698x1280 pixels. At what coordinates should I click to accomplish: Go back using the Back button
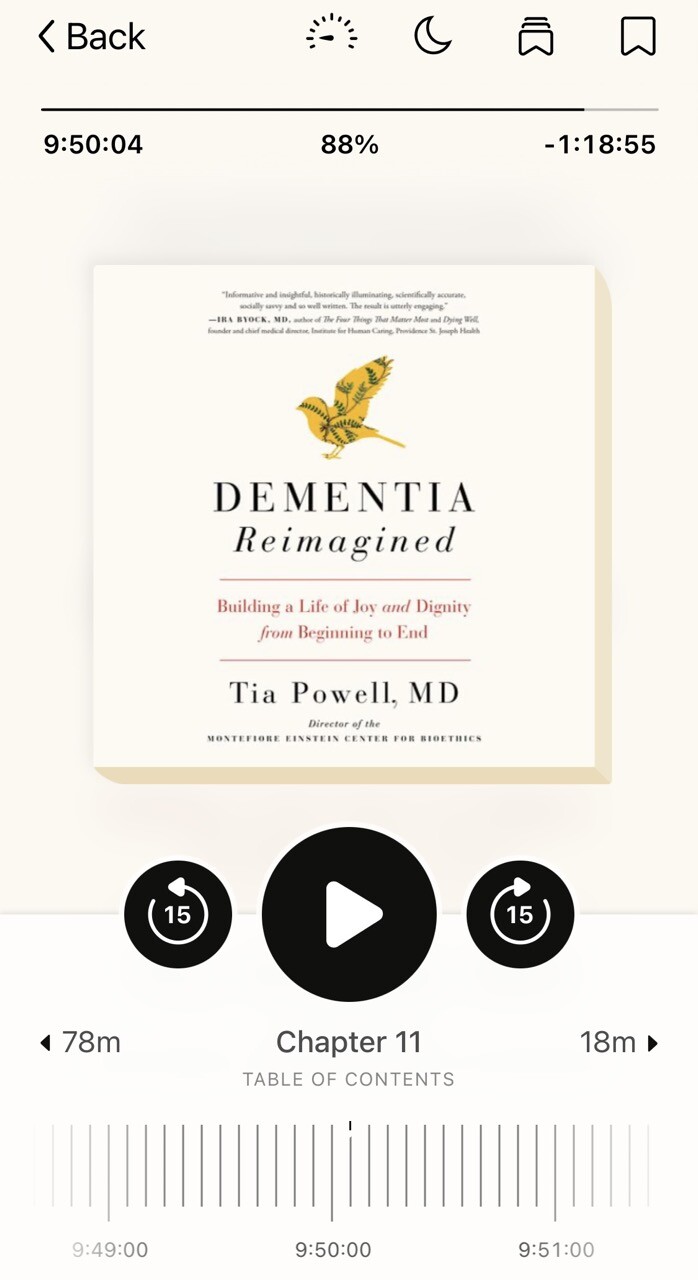(91, 37)
